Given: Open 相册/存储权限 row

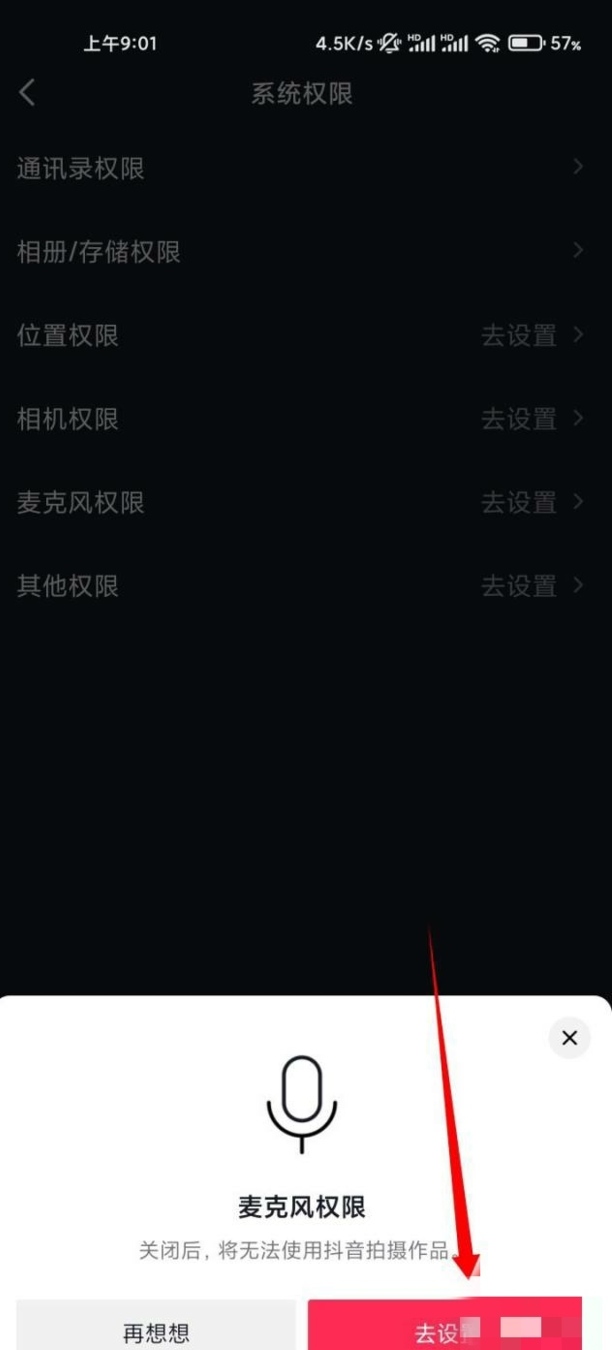Looking at the screenshot, I should [x=300, y=252].
